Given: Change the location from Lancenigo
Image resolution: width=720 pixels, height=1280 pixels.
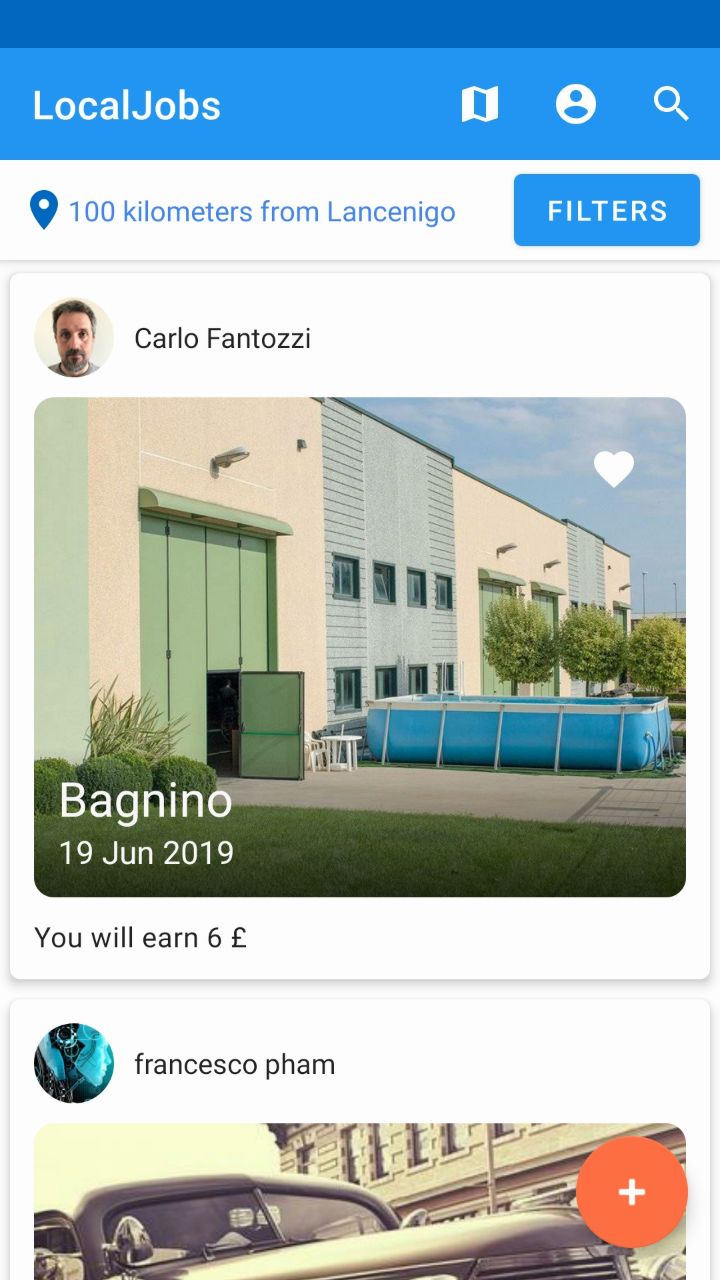Looking at the screenshot, I should point(260,212).
